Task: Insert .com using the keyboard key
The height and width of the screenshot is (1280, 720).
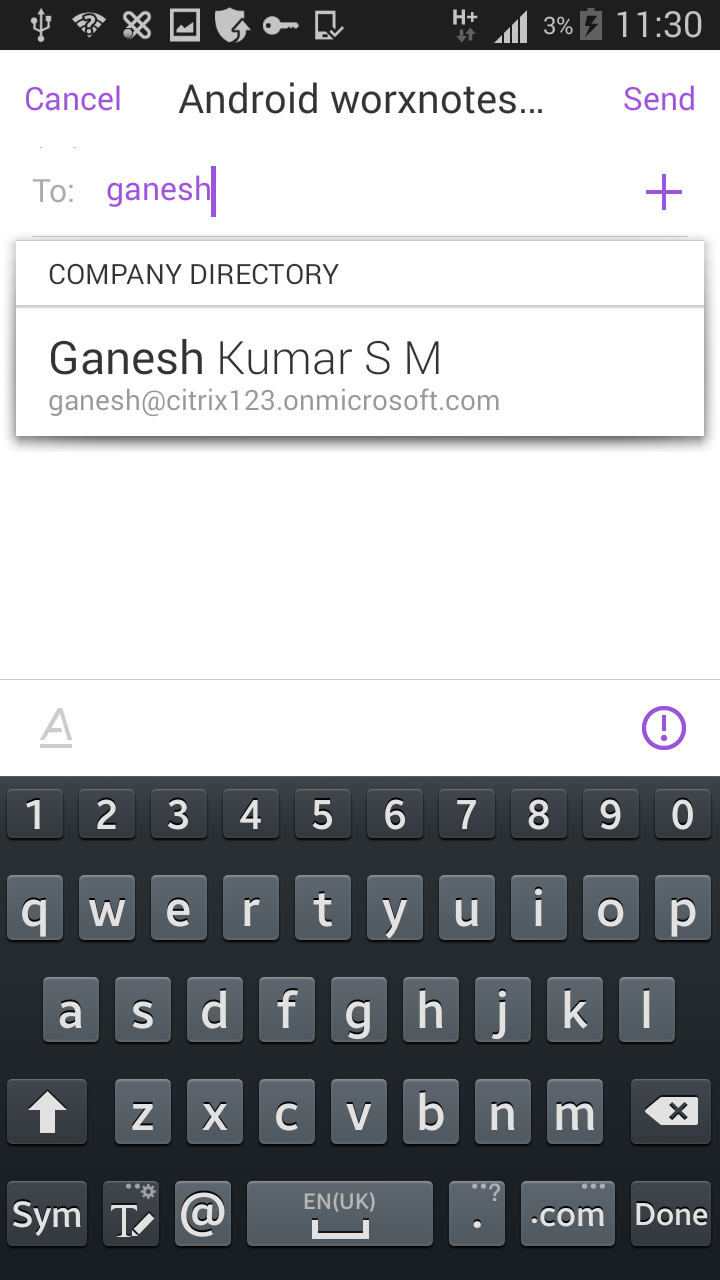Action: (568, 1214)
